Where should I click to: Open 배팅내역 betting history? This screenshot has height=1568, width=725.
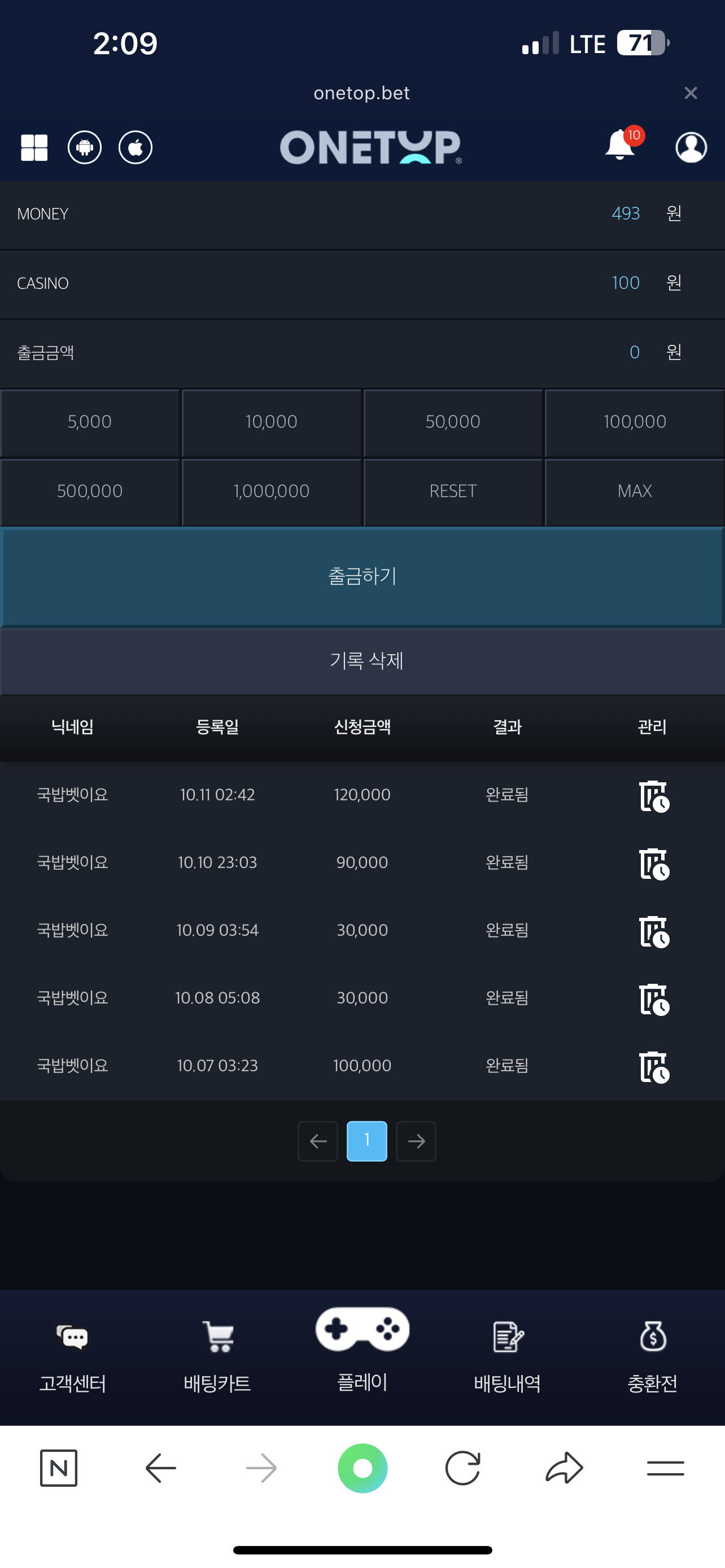pos(507,1355)
